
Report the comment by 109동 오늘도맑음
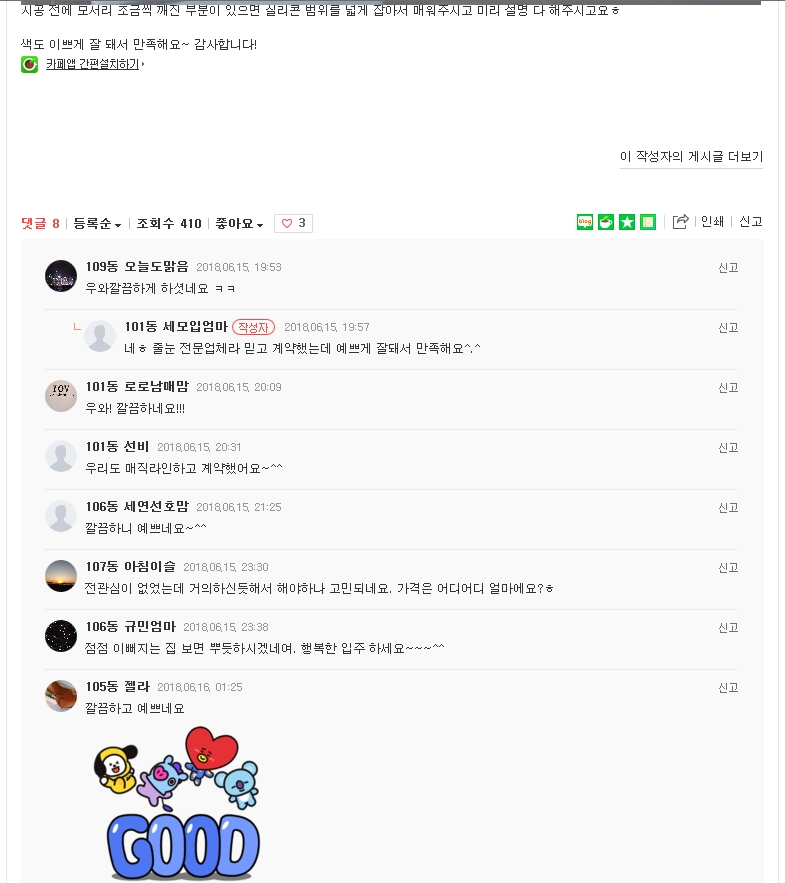[x=728, y=267]
